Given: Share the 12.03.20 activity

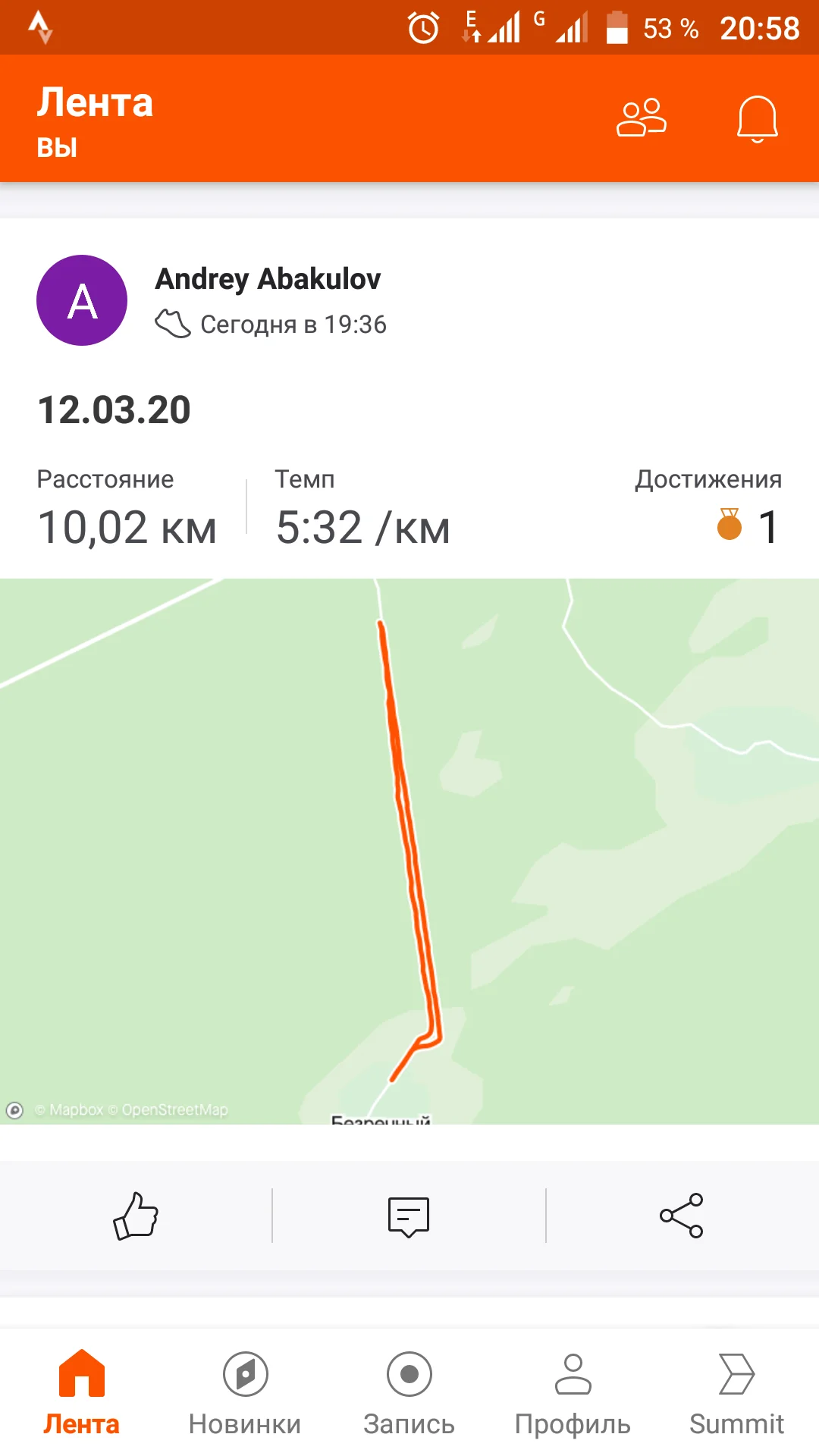Looking at the screenshot, I should [682, 1216].
